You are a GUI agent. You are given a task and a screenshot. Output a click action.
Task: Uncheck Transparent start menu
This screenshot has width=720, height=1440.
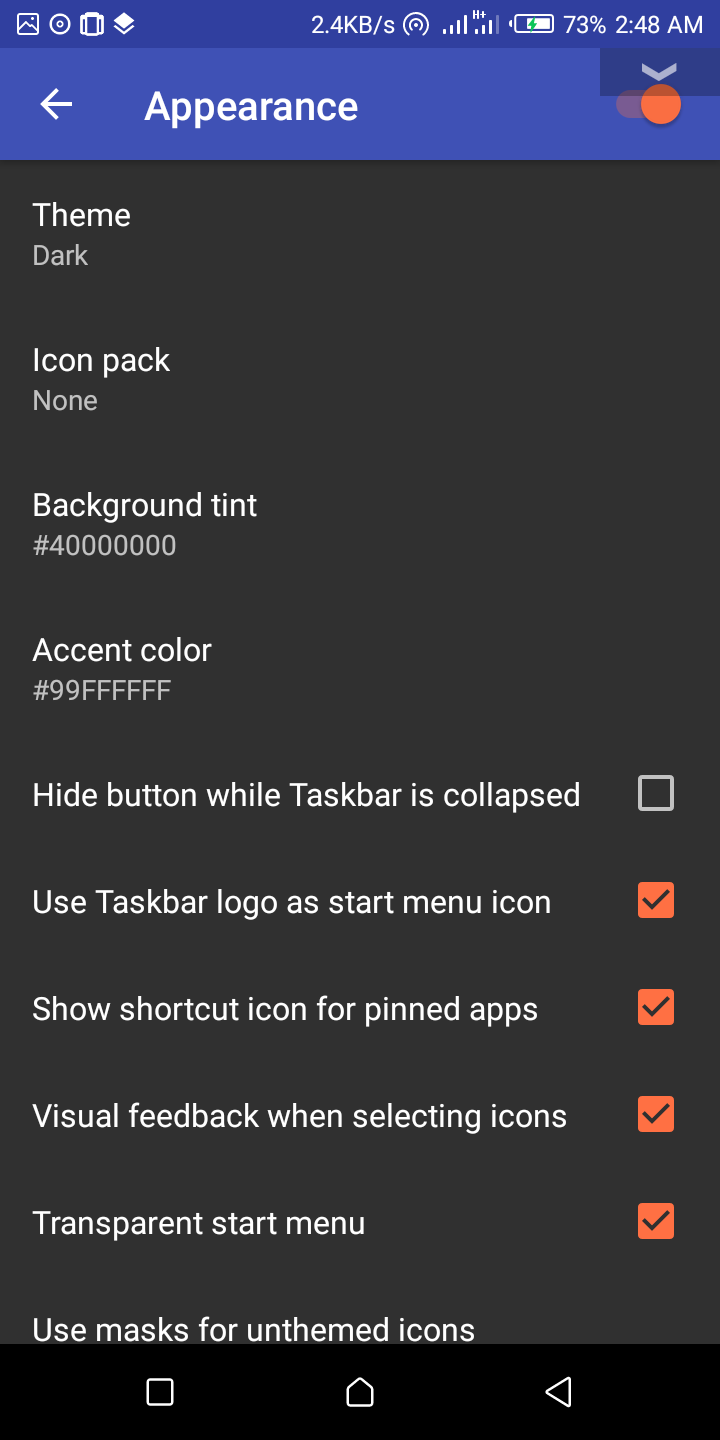656,1222
